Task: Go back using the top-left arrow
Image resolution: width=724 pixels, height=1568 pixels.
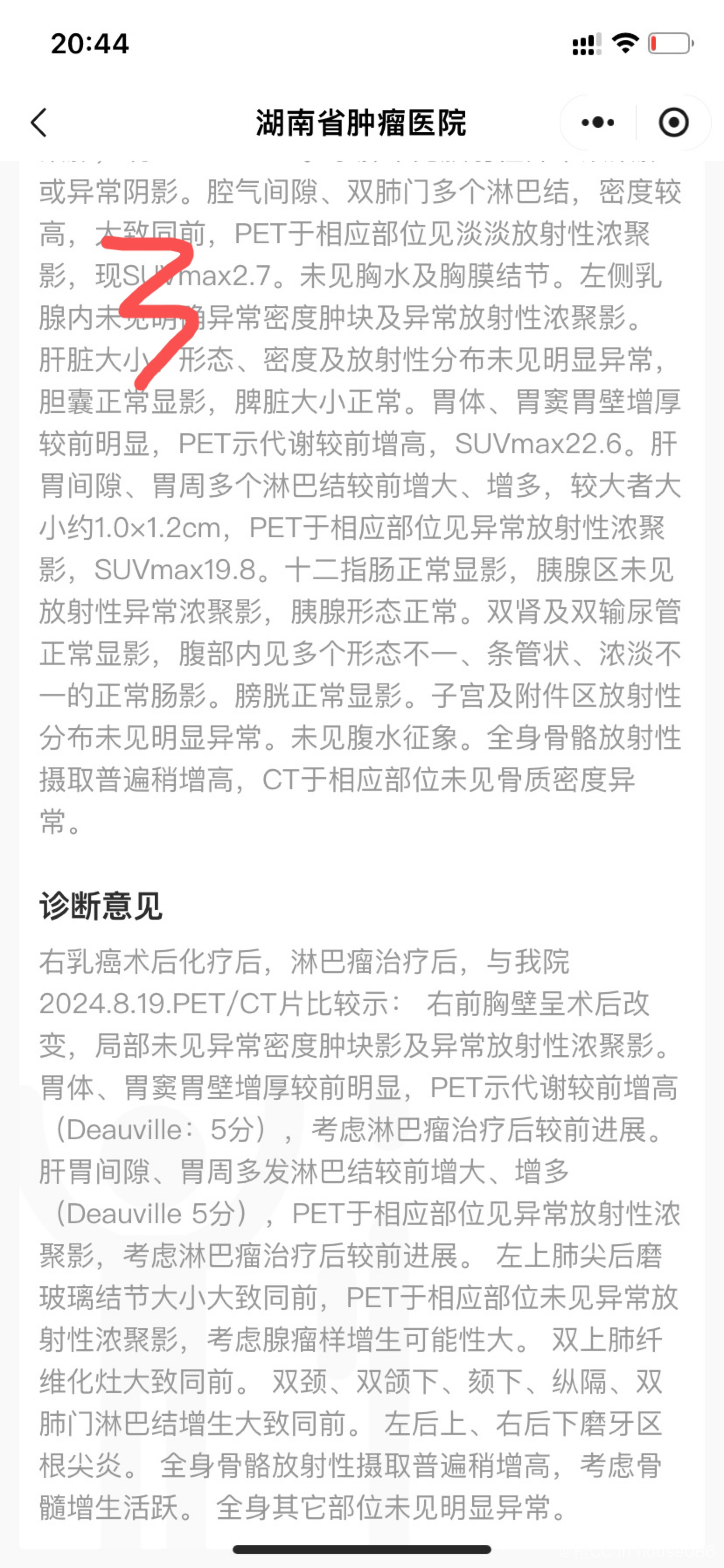Action: pyautogui.click(x=39, y=122)
